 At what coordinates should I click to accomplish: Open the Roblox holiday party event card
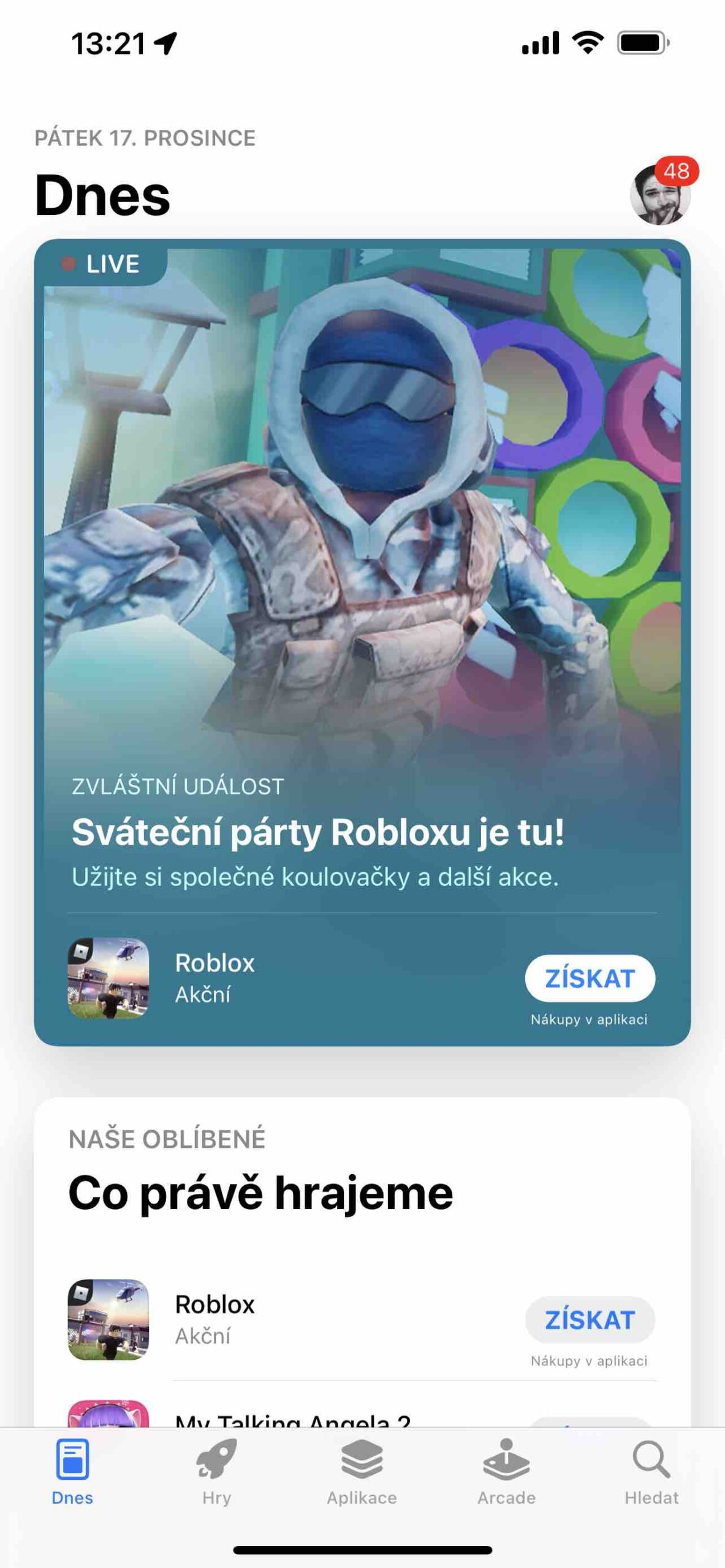(362, 551)
